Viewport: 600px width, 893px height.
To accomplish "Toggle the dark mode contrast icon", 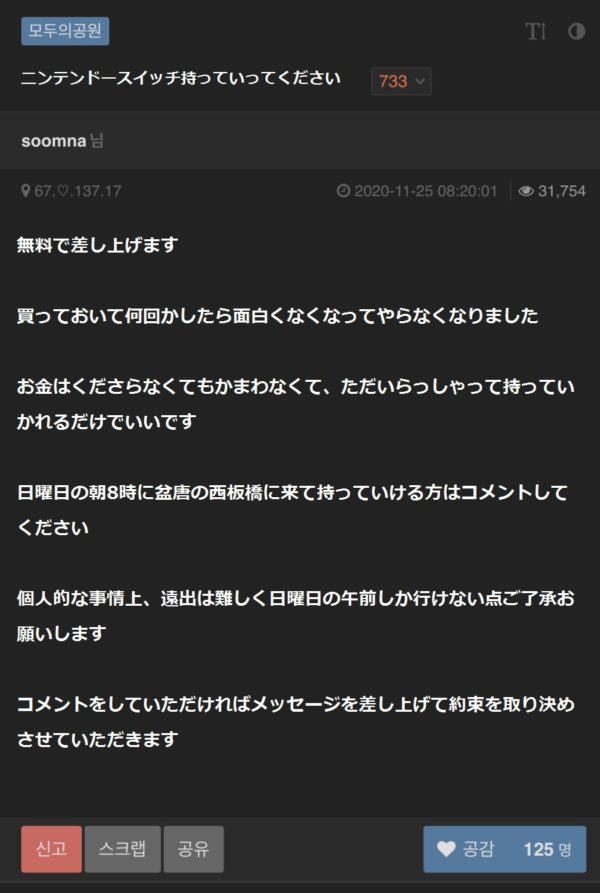I will pyautogui.click(x=576, y=31).
